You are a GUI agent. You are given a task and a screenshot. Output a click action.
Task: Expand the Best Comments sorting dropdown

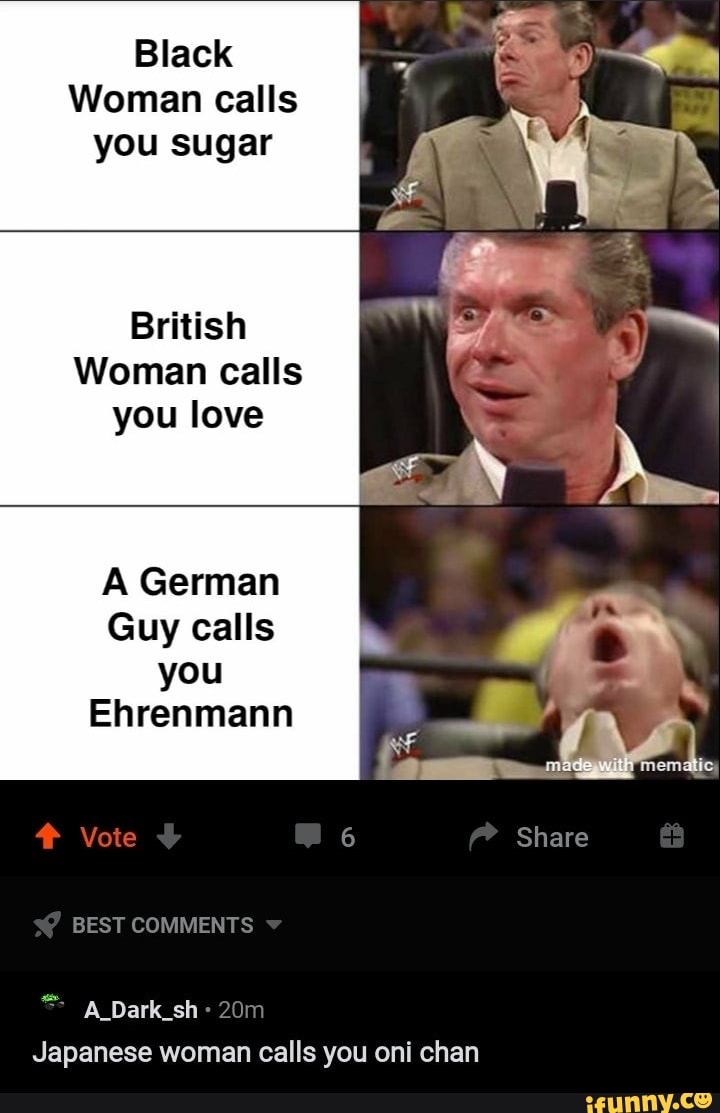tap(274, 925)
